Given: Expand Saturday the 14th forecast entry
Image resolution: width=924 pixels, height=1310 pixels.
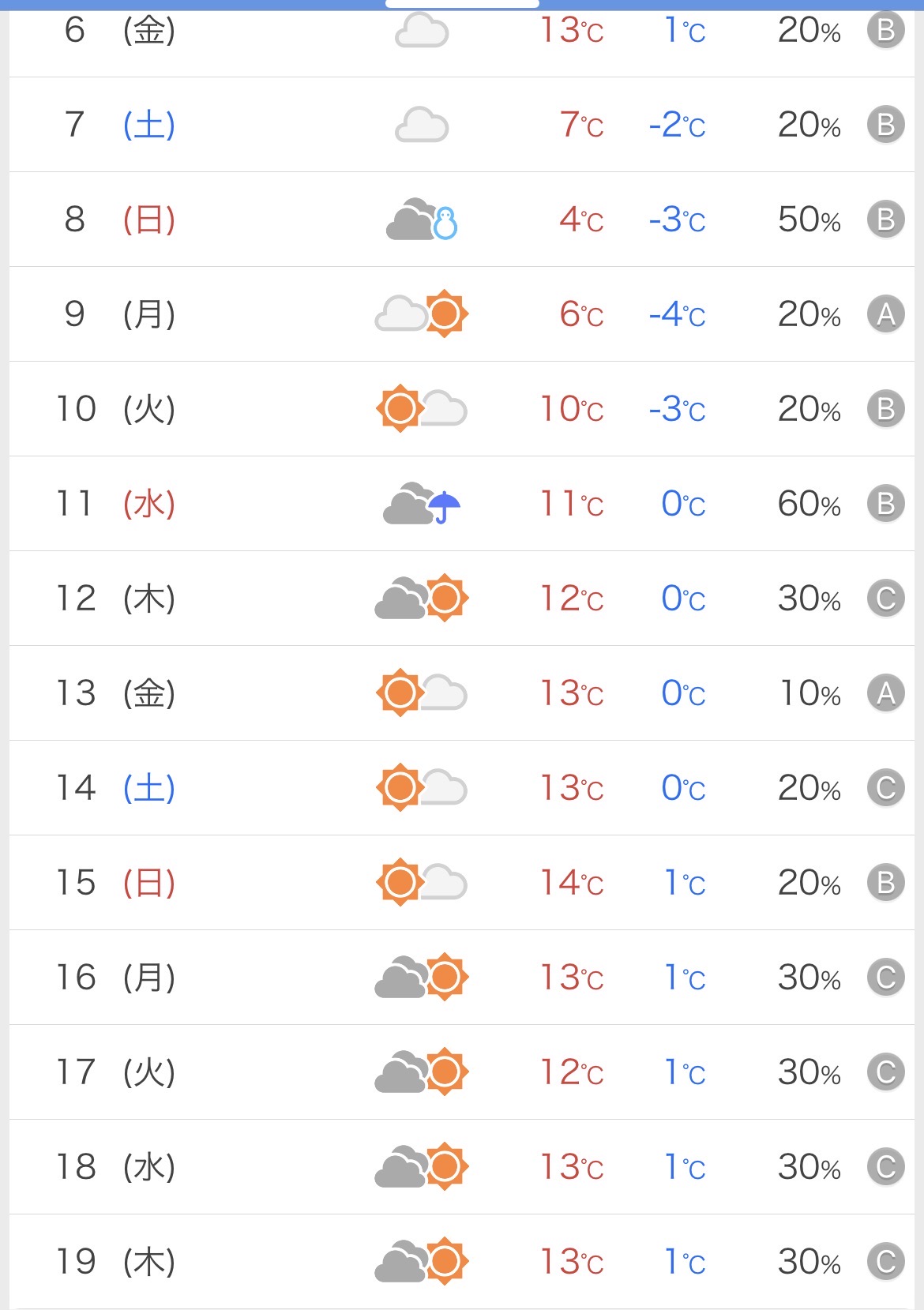Looking at the screenshot, I should pos(462,787).
